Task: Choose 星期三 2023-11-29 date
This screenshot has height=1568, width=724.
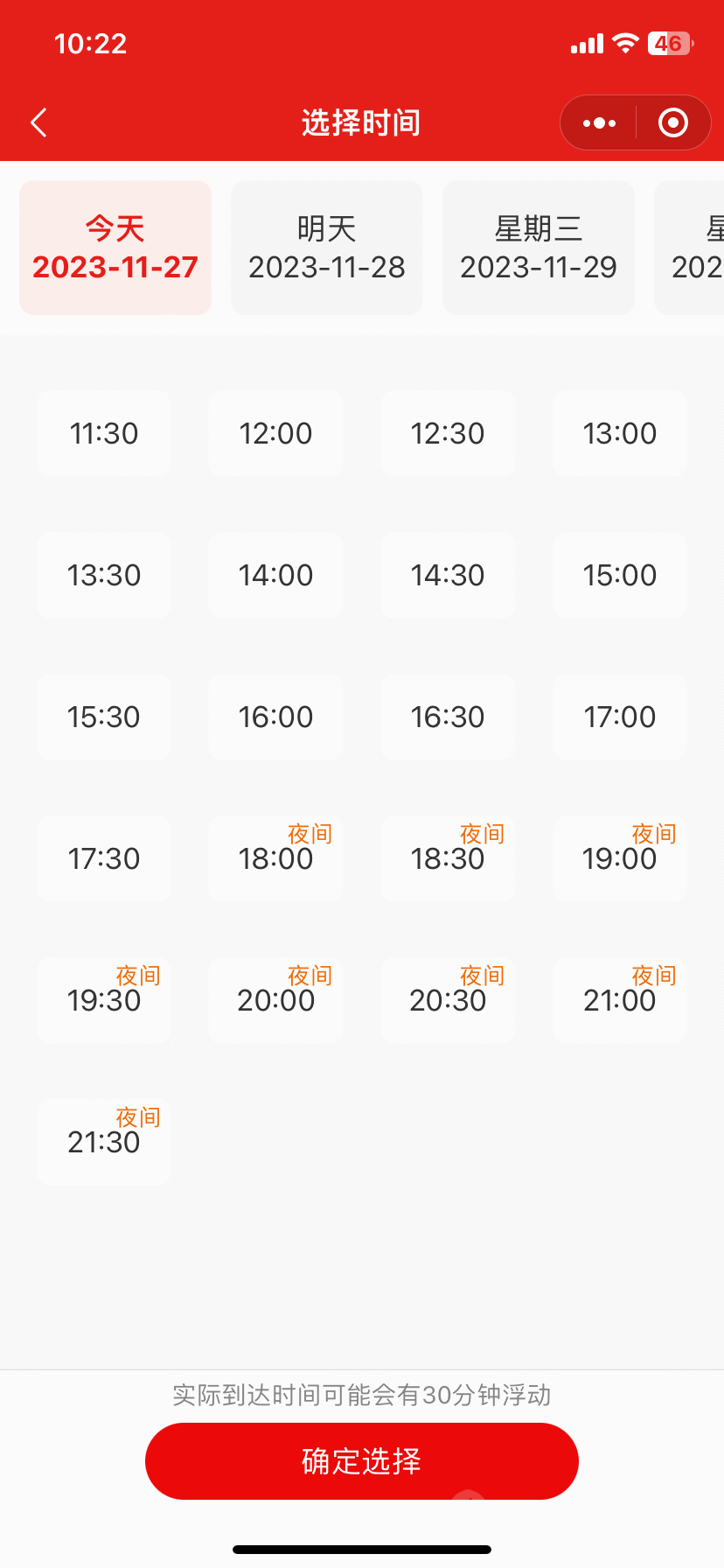Action: [539, 248]
